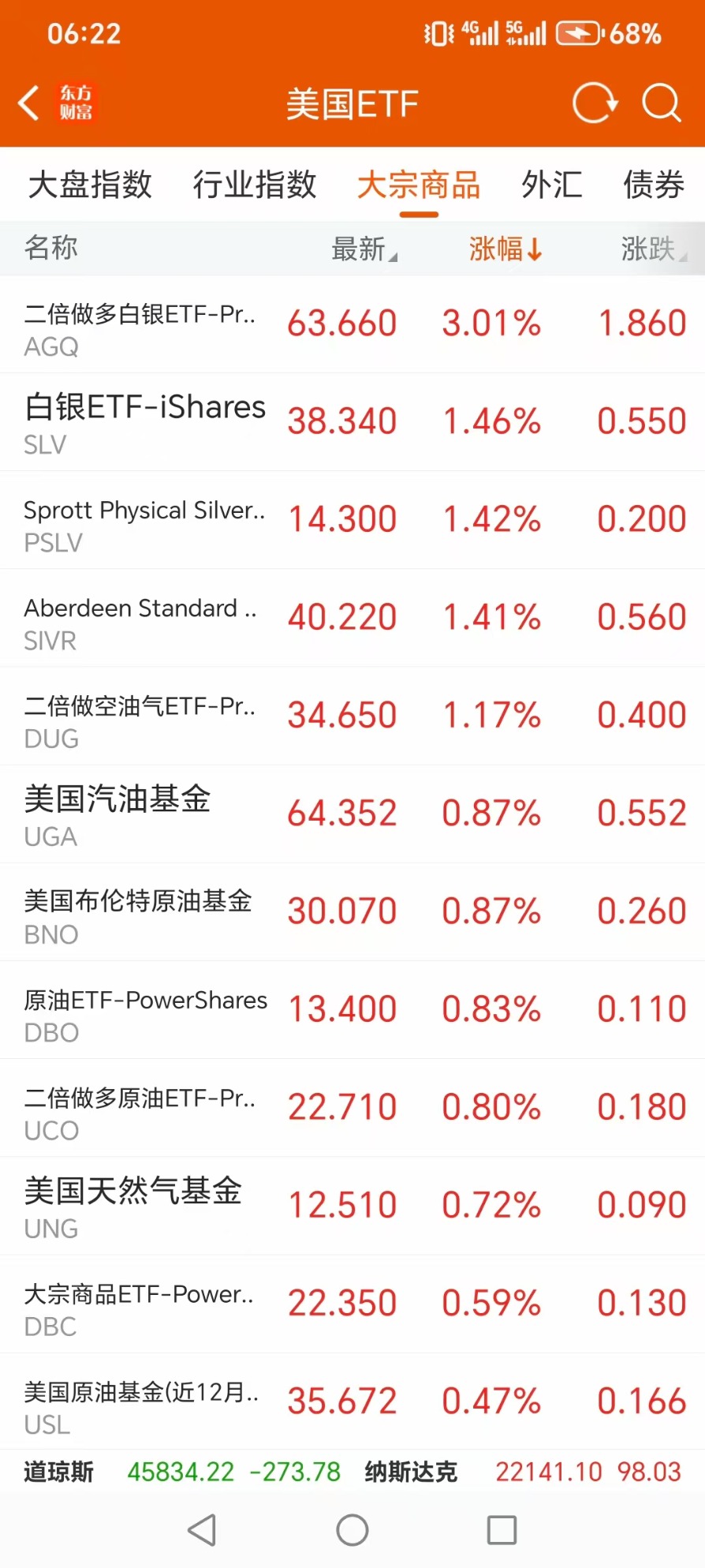This screenshot has width=705, height=1568.
Task: Go back using the top-left arrow
Action: click(29, 103)
